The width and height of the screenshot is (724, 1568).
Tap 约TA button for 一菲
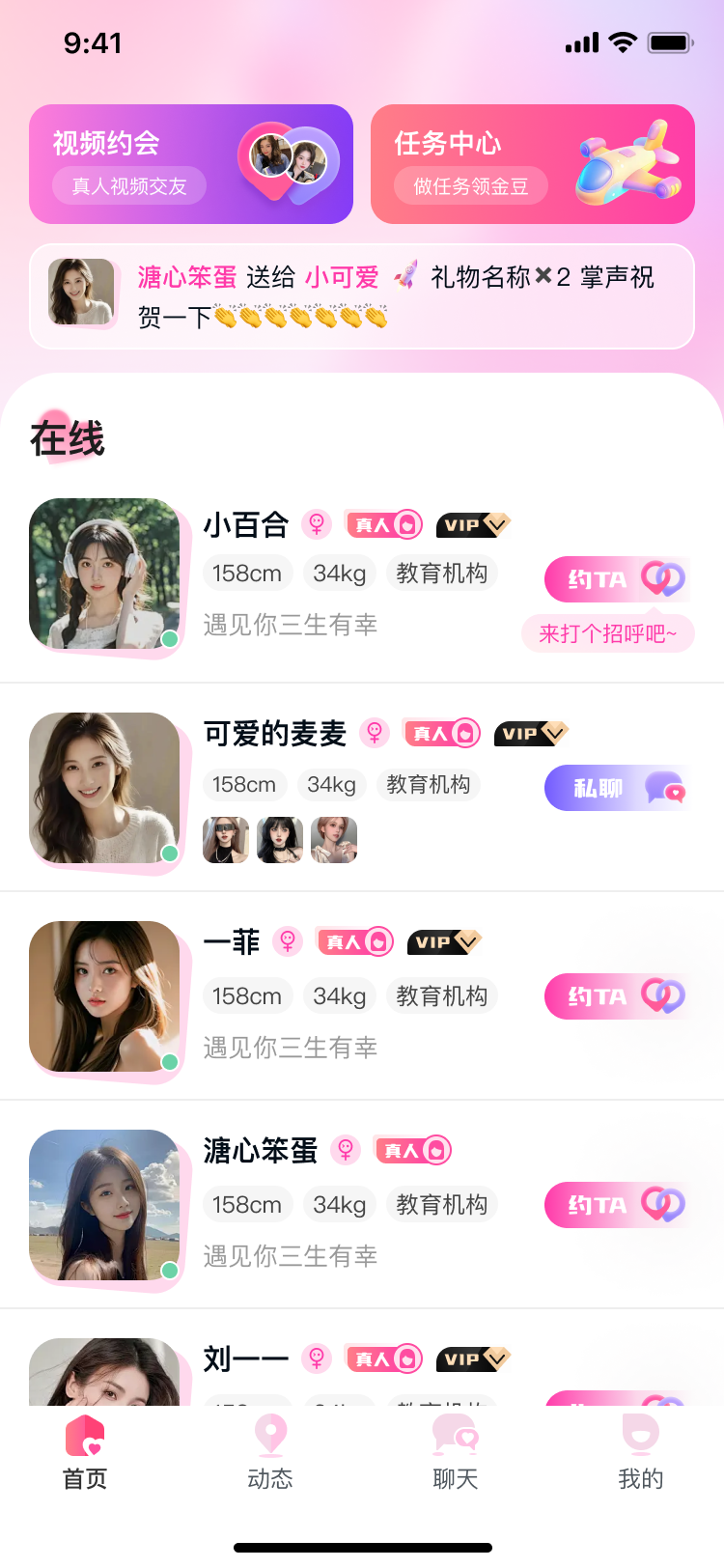point(615,996)
